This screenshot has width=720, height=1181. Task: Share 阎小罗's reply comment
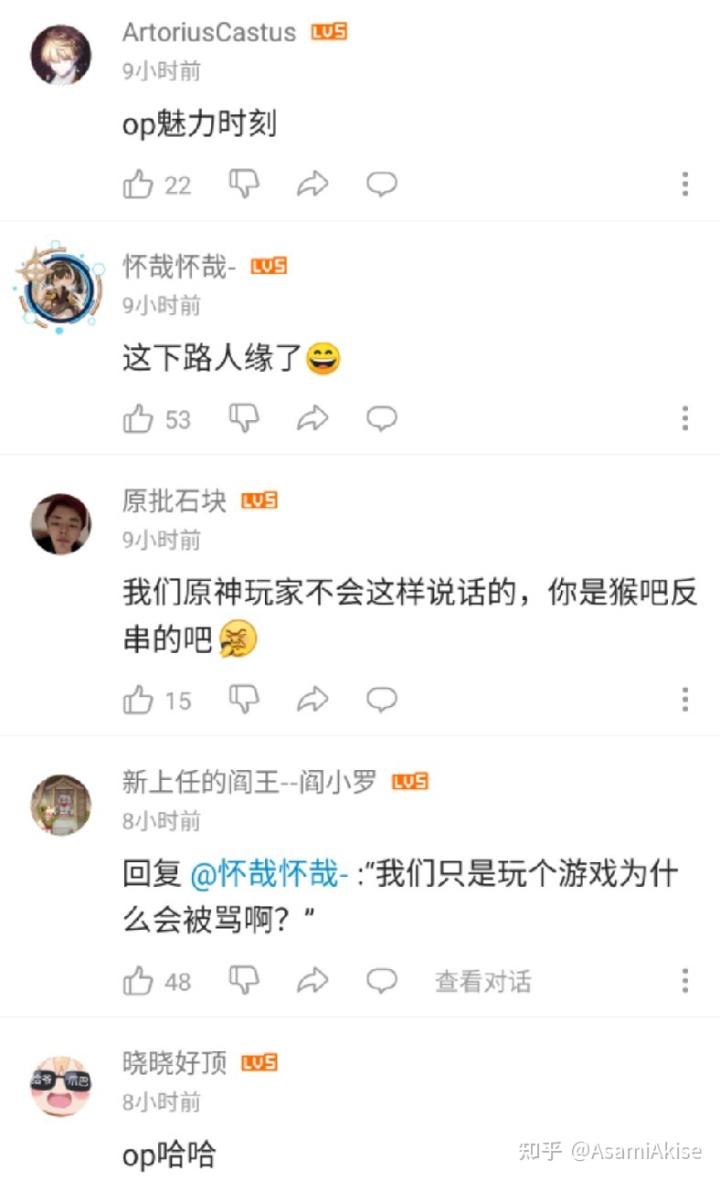[x=313, y=981]
